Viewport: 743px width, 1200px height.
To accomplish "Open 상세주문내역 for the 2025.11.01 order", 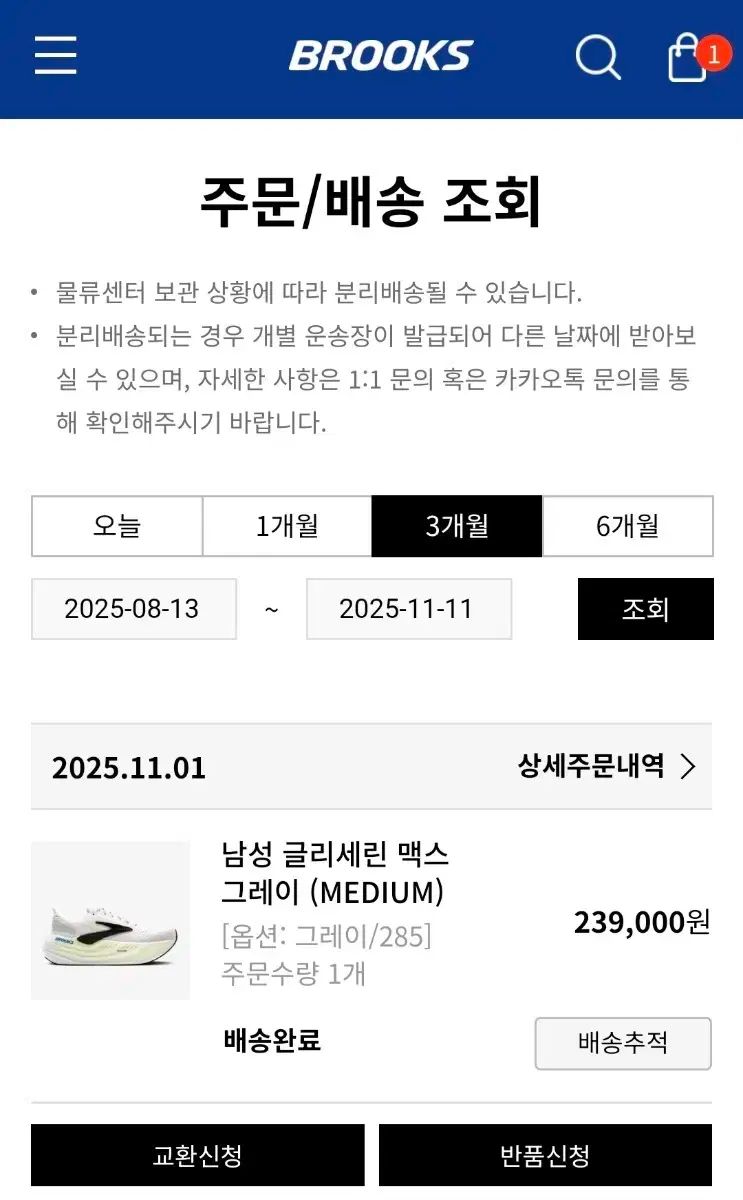I will (x=606, y=767).
